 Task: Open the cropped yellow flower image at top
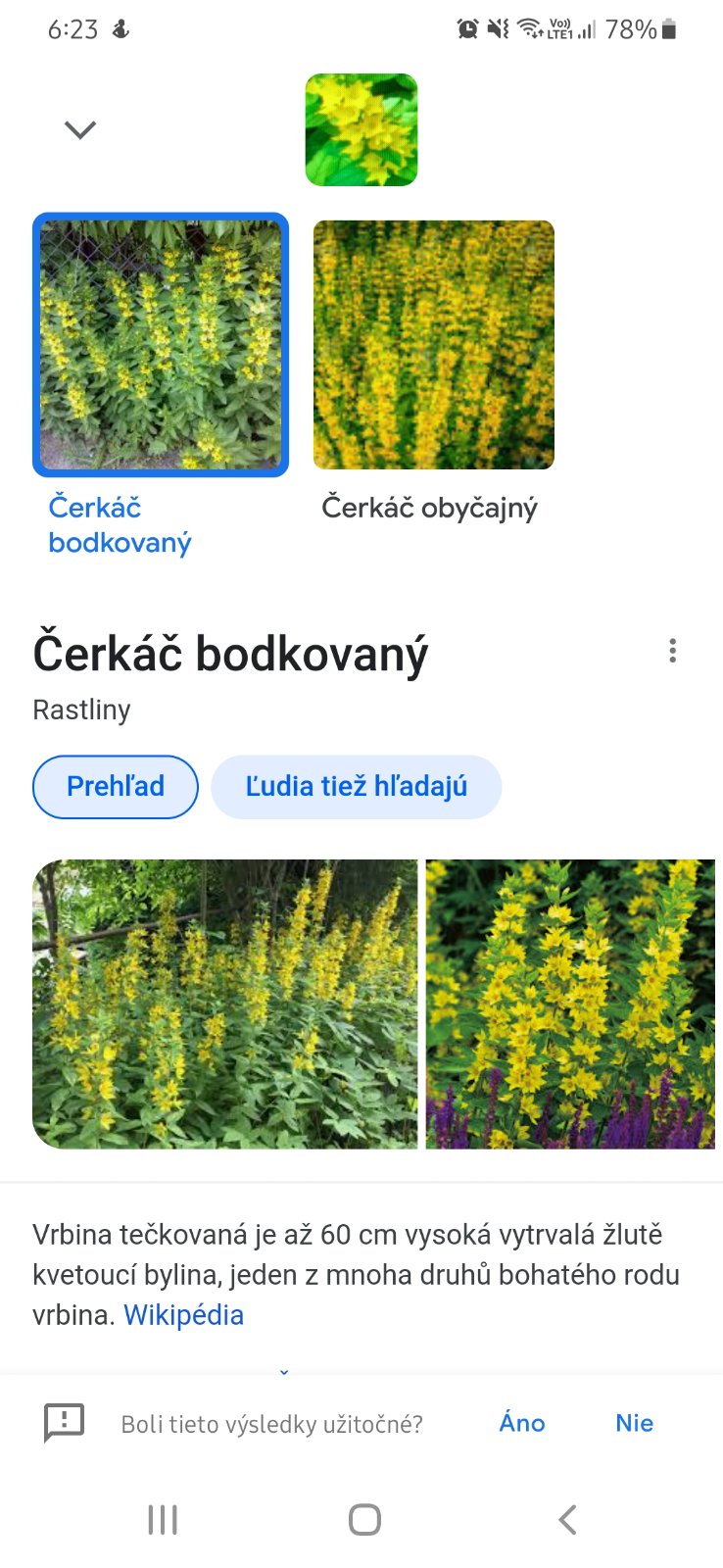pyautogui.click(x=361, y=130)
